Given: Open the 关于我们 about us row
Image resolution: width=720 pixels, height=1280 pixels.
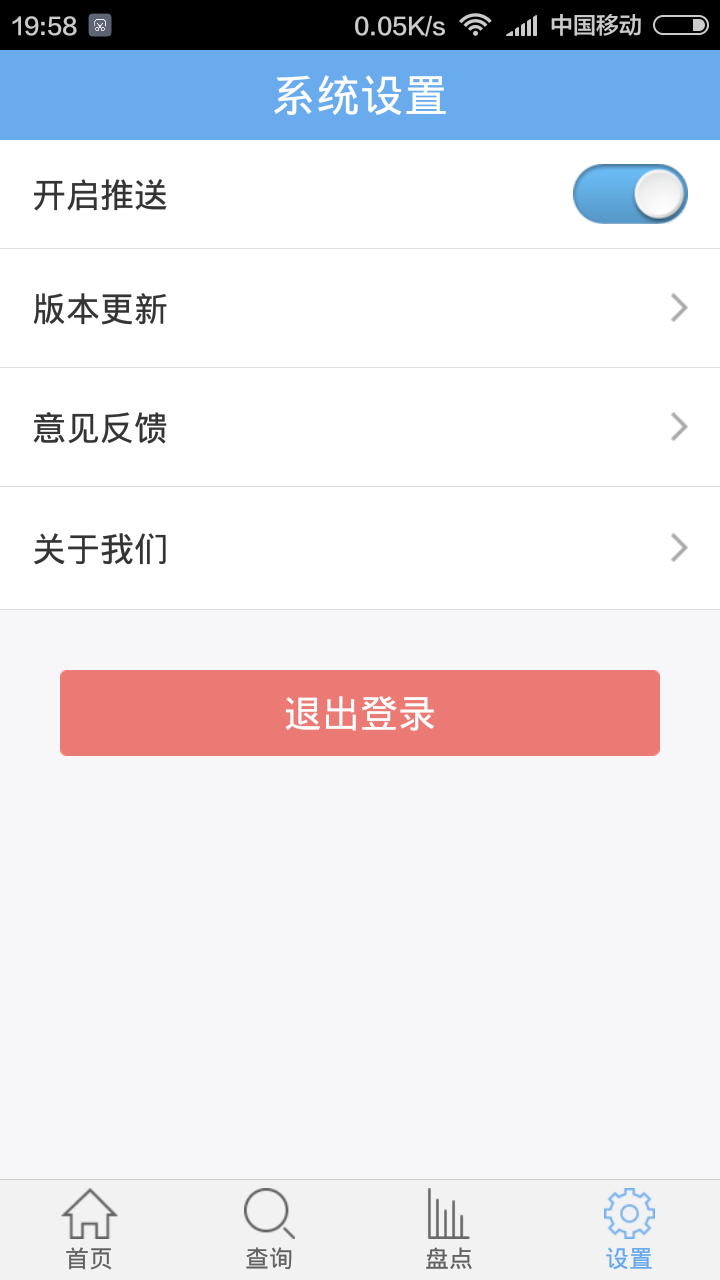Looking at the screenshot, I should coord(360,548).
